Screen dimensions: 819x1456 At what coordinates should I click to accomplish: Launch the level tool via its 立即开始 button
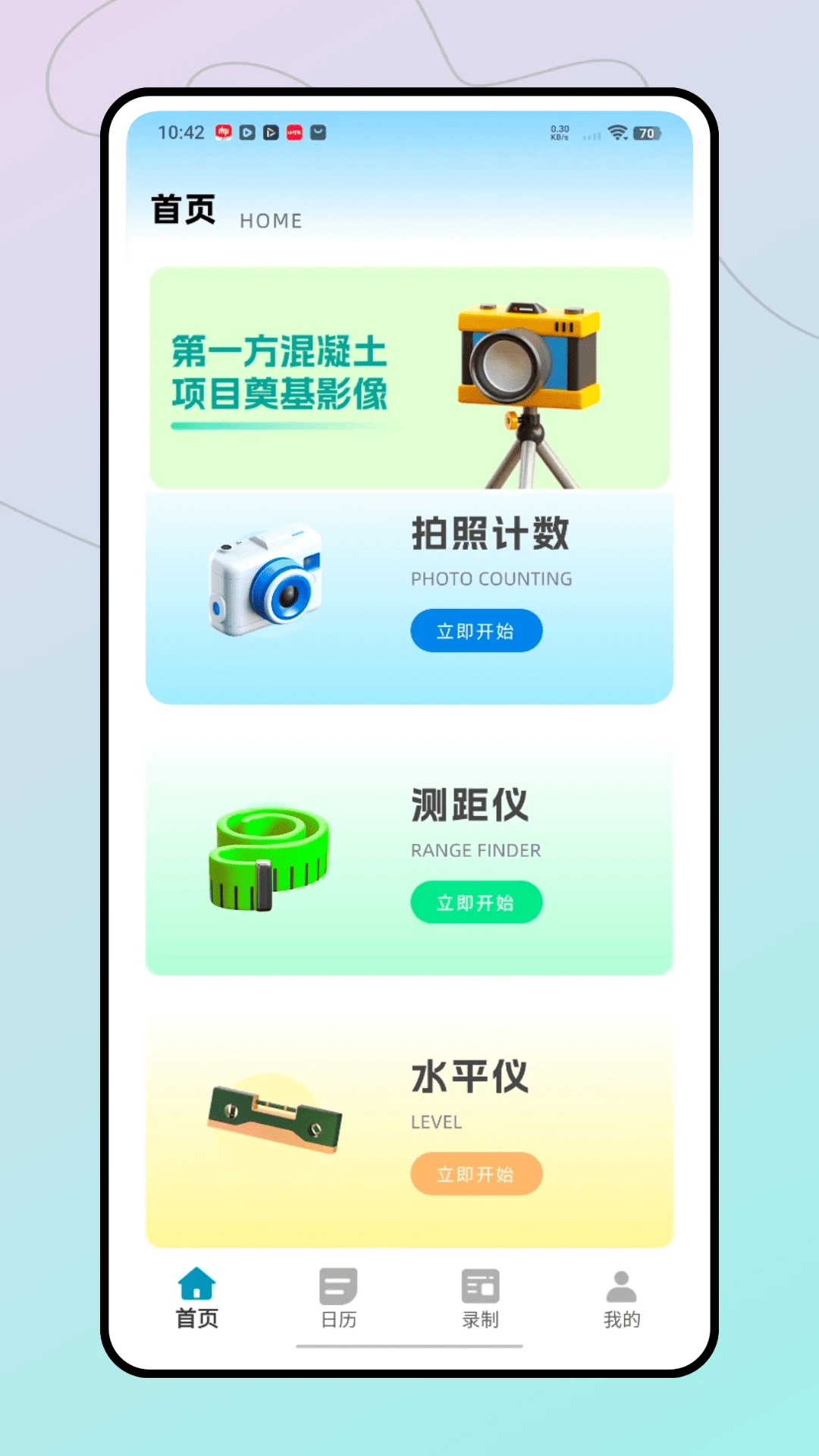coord(476,1174)
